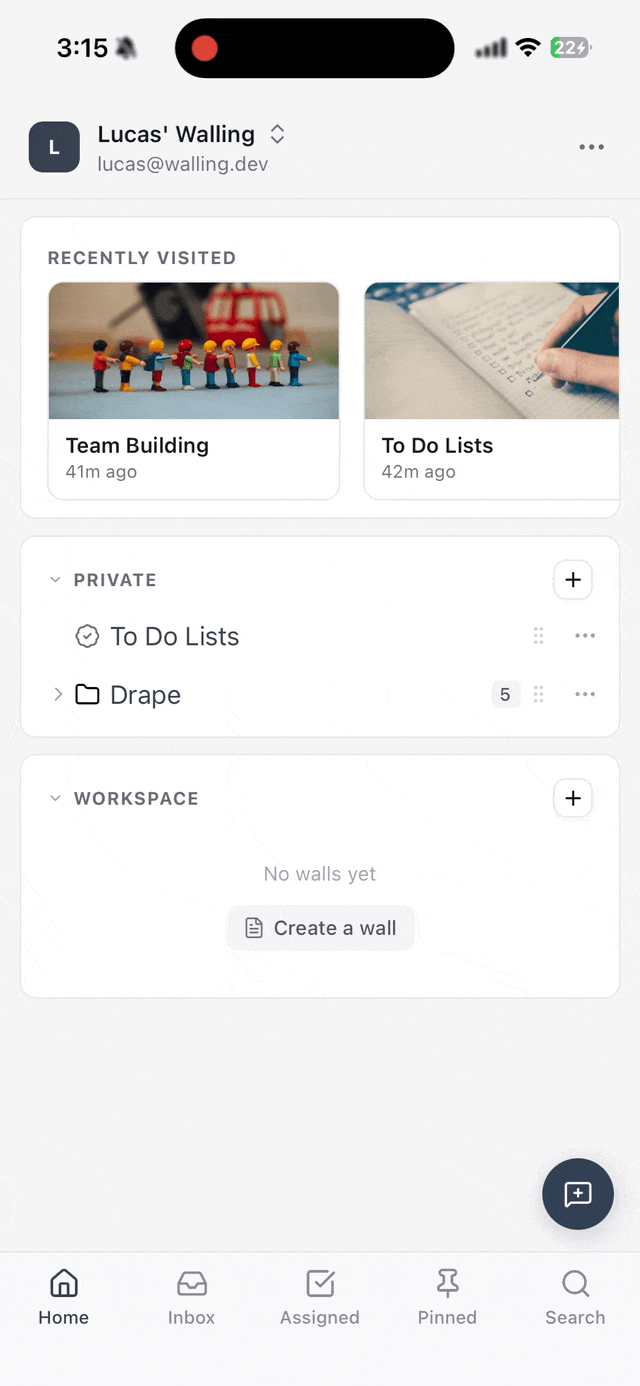Switch to the Inbox tab
The width and height of the screenshot is (640, 1386).
(191, 1297)
